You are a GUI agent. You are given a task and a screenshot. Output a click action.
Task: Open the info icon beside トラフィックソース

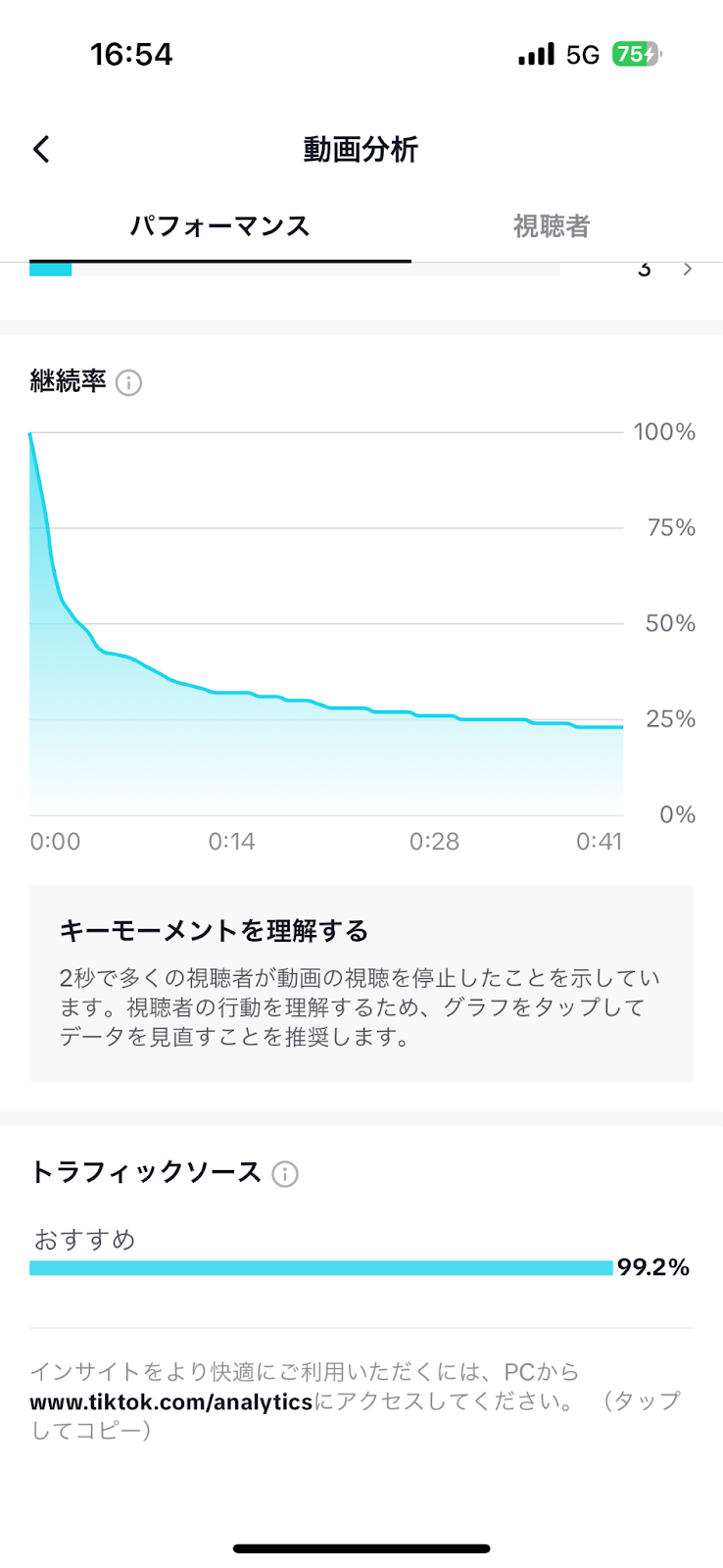[x=285, y=1174]
